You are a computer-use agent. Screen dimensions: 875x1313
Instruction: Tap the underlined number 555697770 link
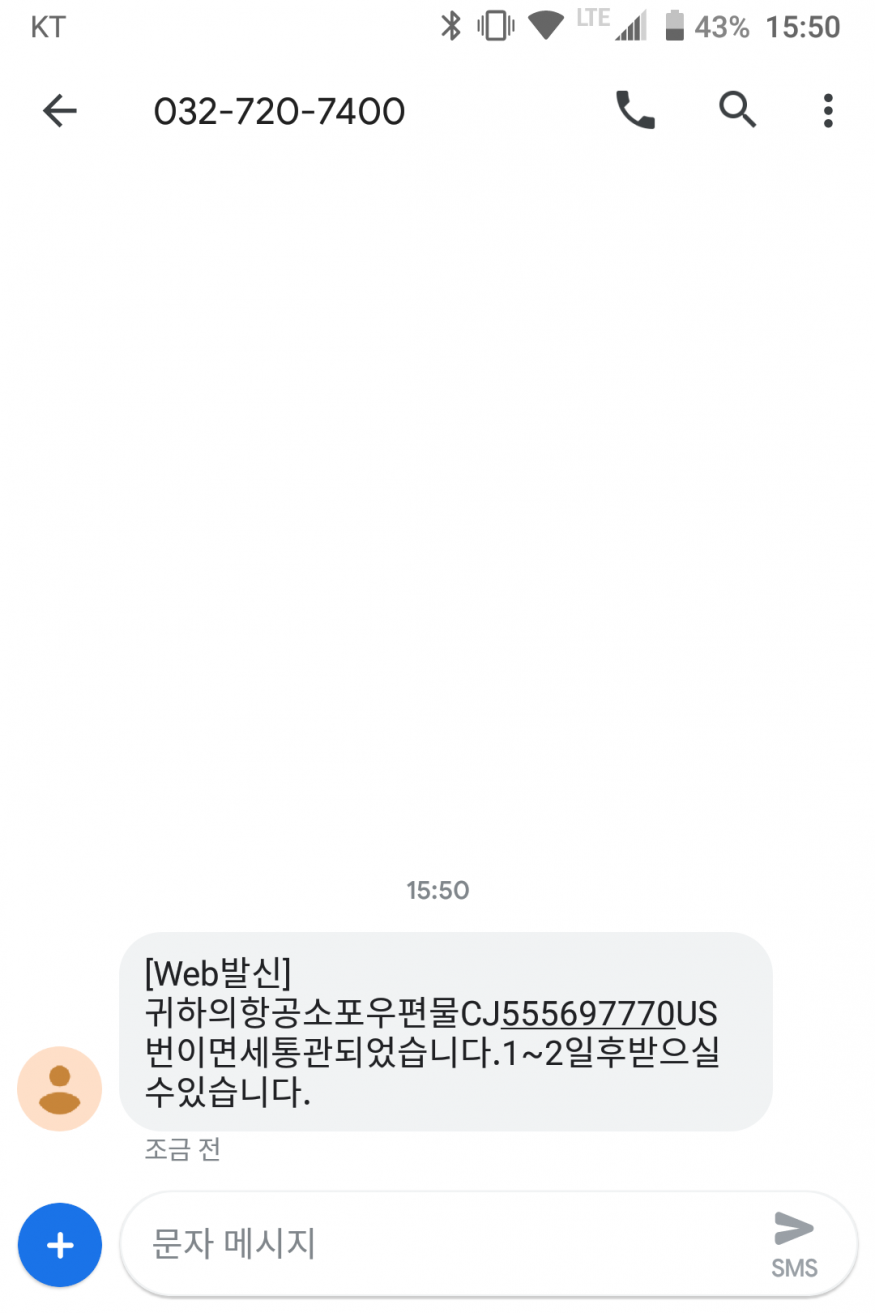coord(588,1013)
